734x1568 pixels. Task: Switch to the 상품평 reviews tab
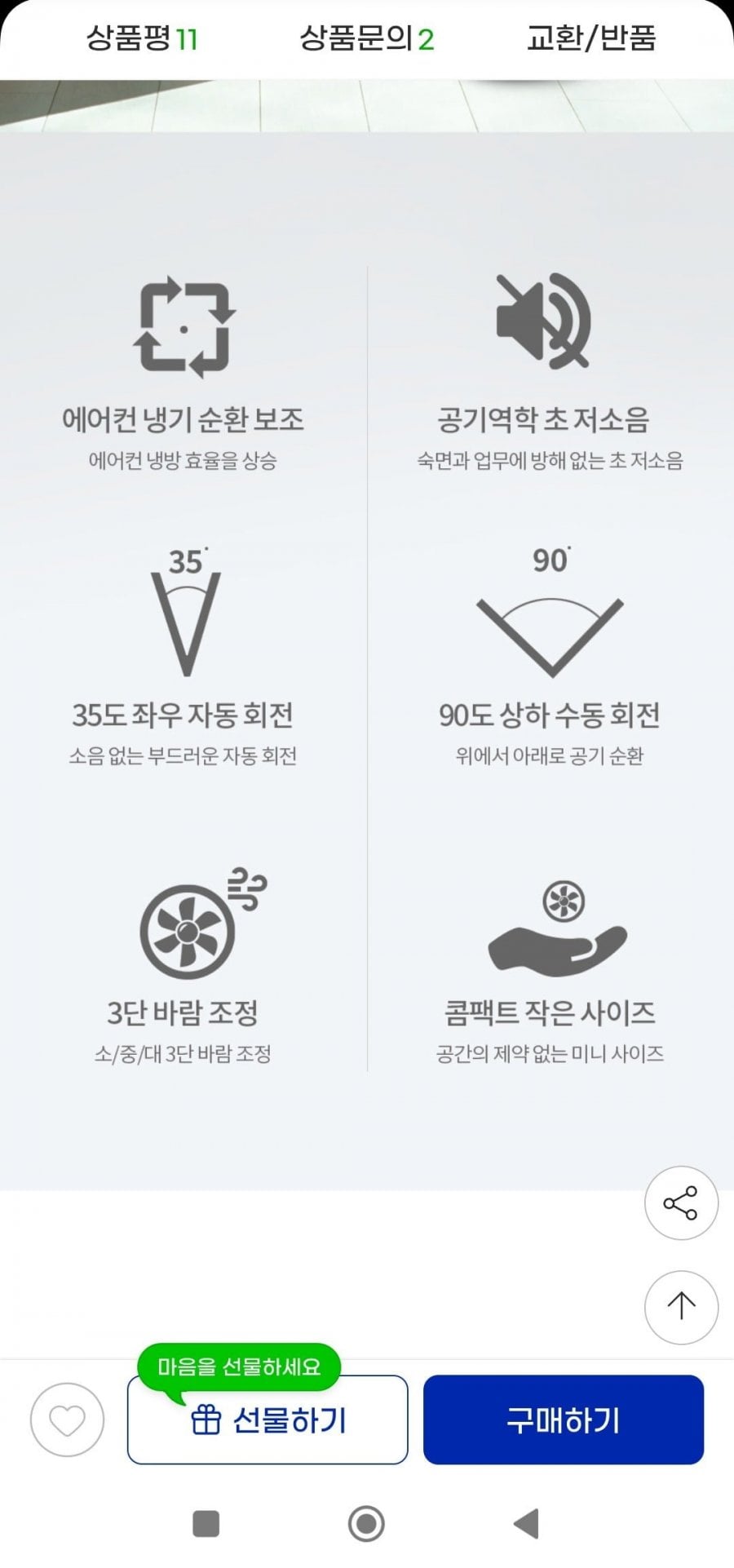point(142,38)
